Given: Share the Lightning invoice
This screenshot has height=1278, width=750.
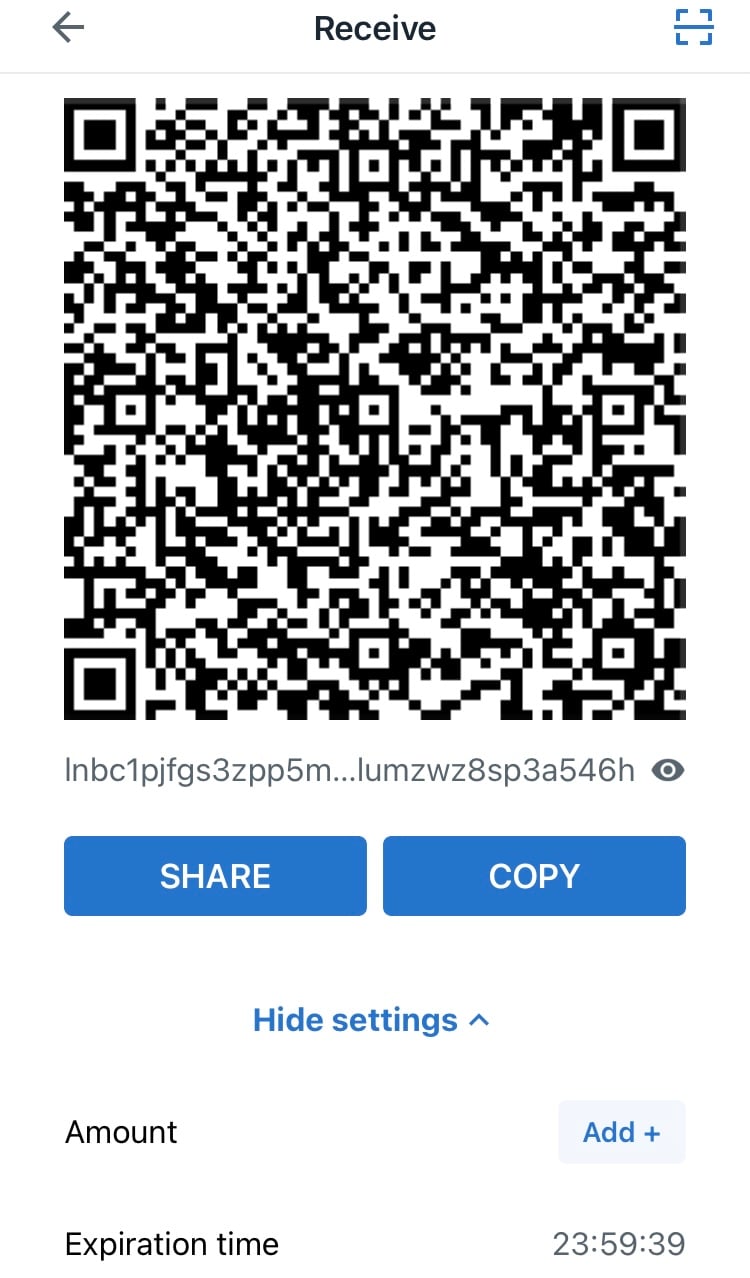Looking at the screenshot, I should (x=215, y=876).
